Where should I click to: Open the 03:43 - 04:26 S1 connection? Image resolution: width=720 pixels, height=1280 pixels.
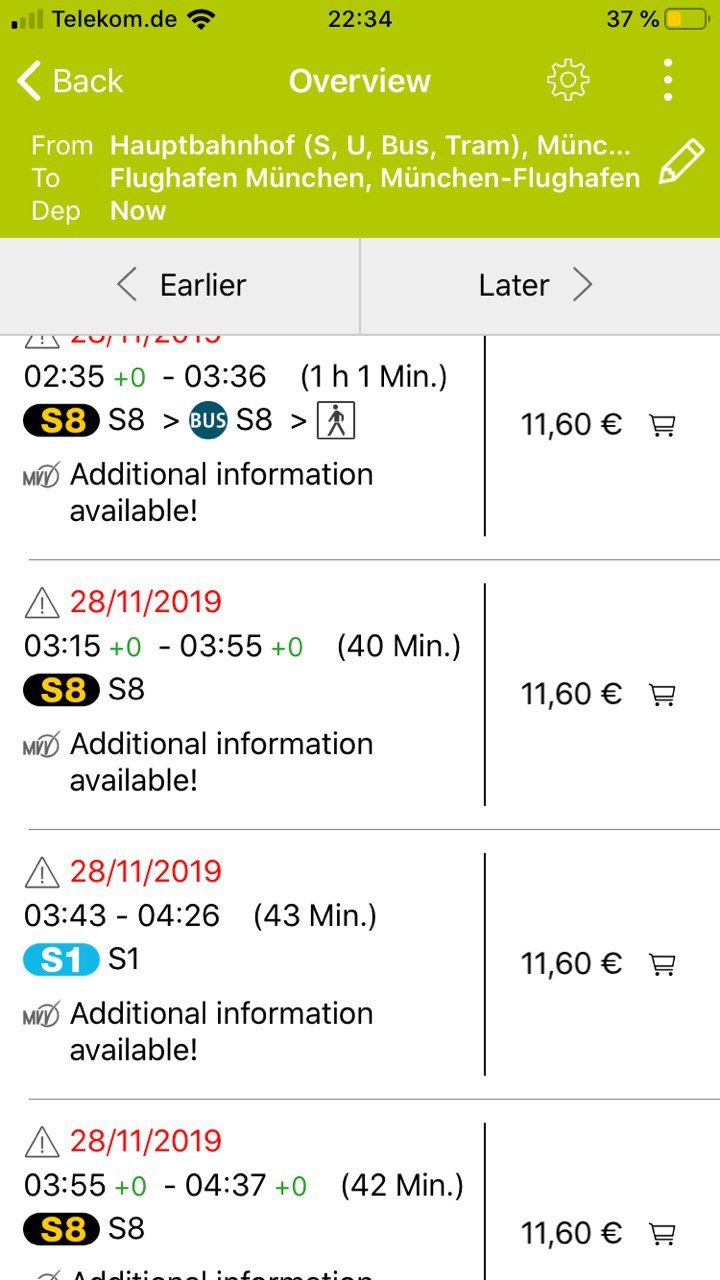[x=254, y=964]
